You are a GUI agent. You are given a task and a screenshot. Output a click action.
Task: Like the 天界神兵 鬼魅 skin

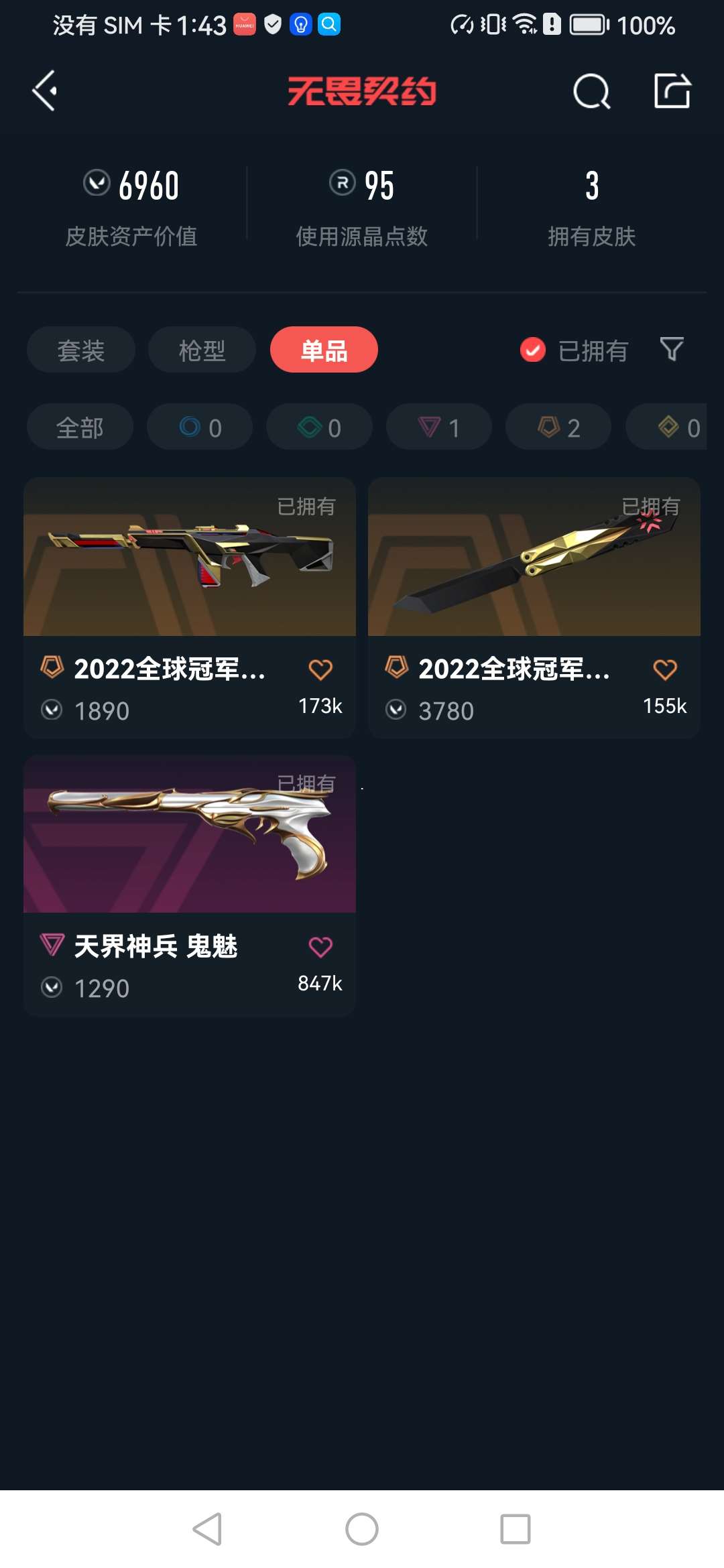(320, 947)
